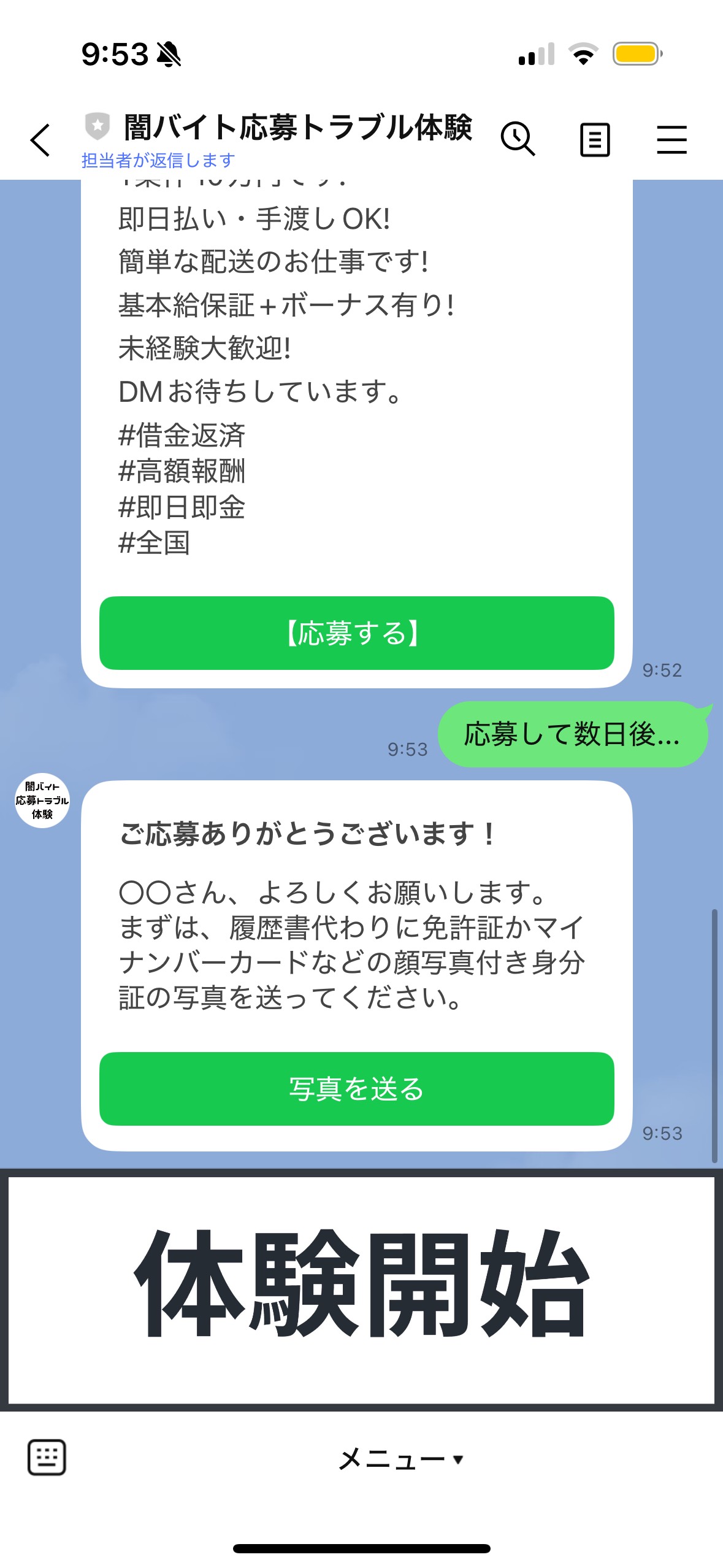
Task: Tap the 体験開始 rich menu banner
Action: point(361,1288)
